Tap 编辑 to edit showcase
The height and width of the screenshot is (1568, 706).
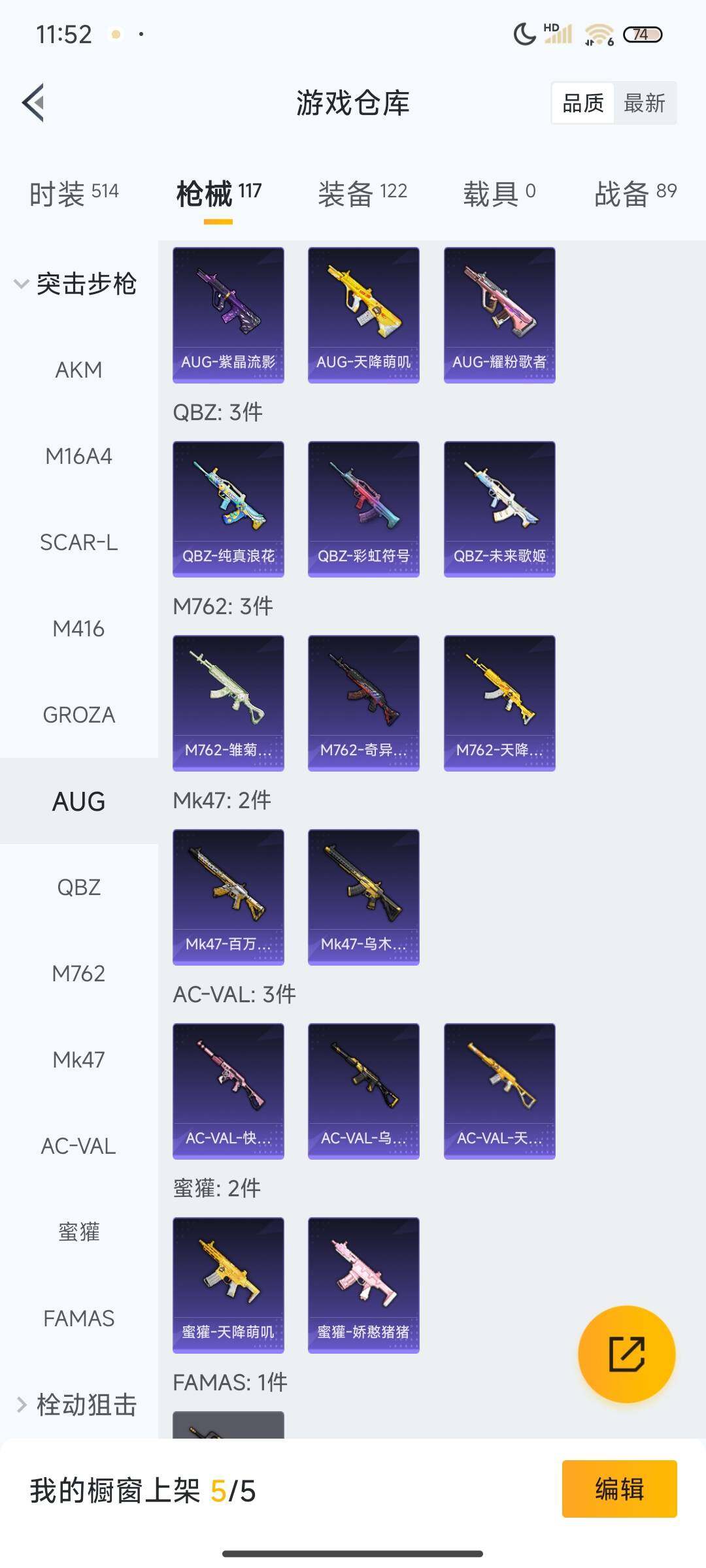[619, 1489]
